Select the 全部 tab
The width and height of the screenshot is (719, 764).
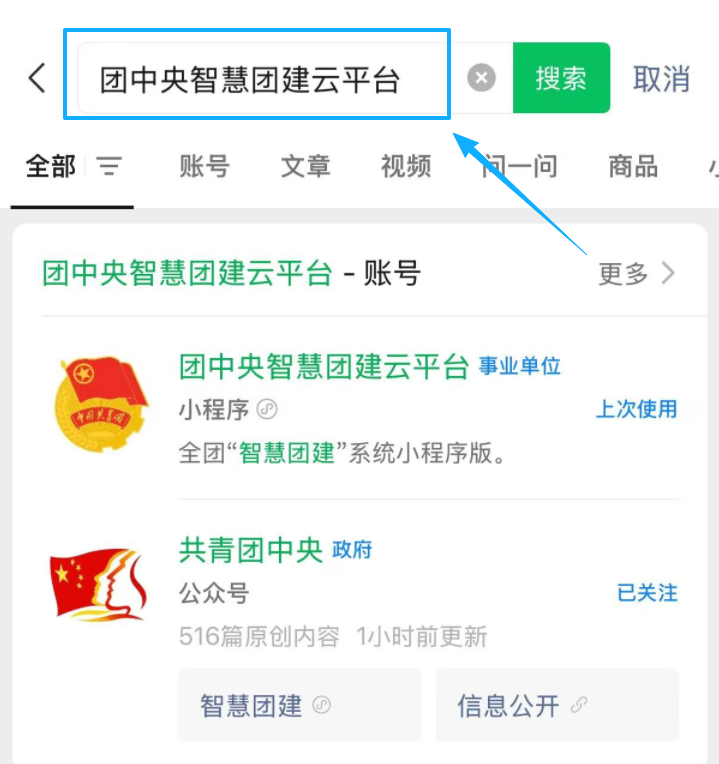point(50,165)
